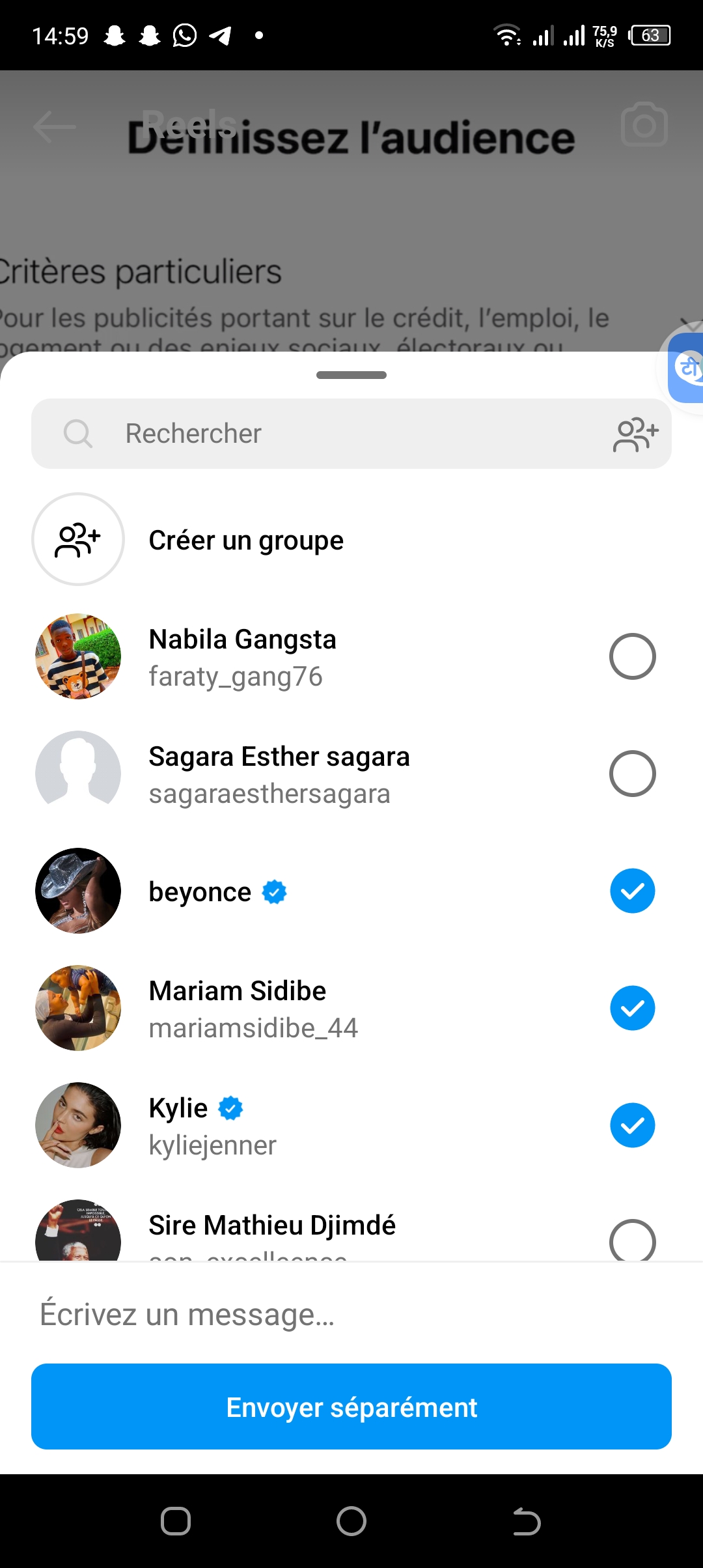The height and width of the screenshot is (1568, 703).
Task: Uncheck beyonce from recipients
Action: 632,891
